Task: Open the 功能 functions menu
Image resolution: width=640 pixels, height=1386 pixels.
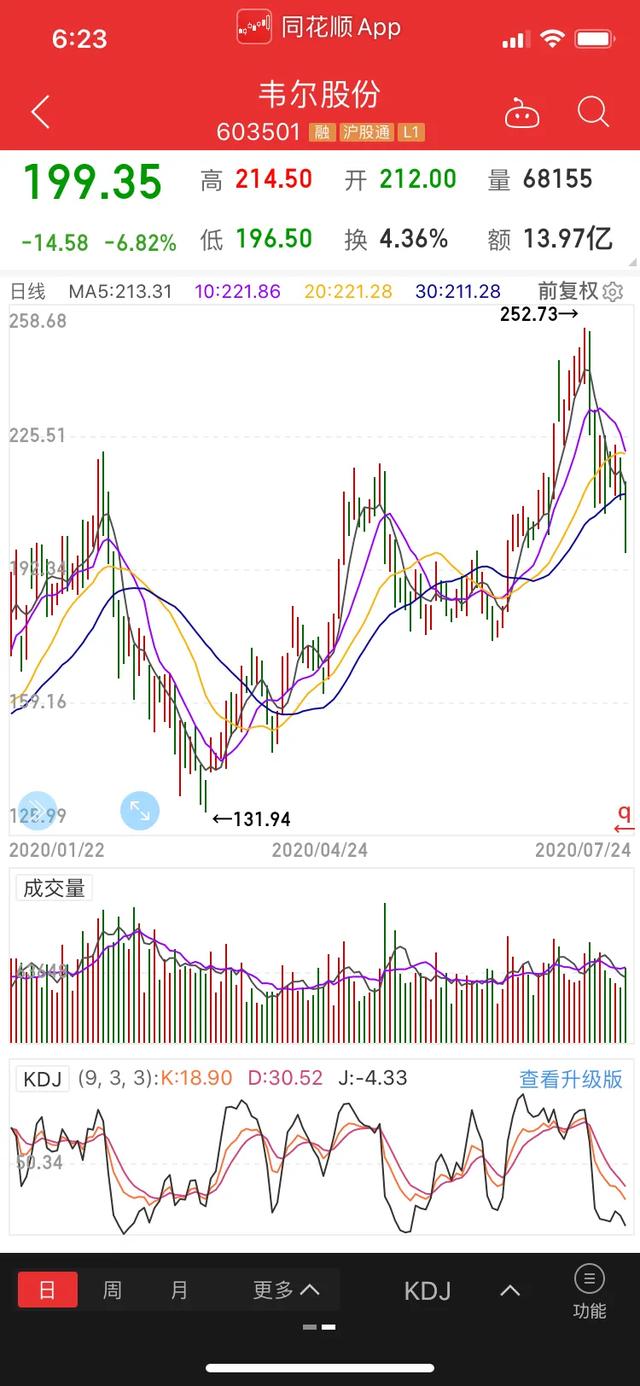Action: click(x=589, y=1291)
